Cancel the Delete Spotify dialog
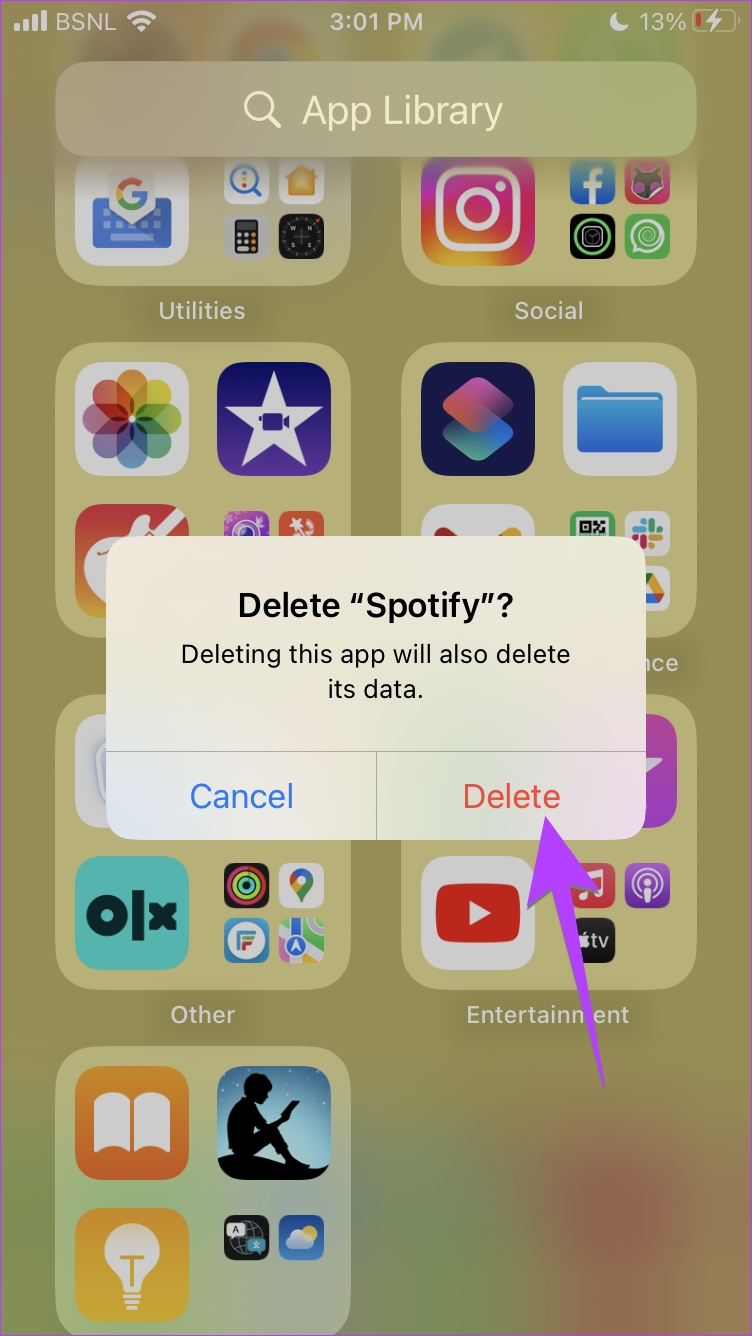The width and height of the screenshot is (752, 1336). (241, 796)
